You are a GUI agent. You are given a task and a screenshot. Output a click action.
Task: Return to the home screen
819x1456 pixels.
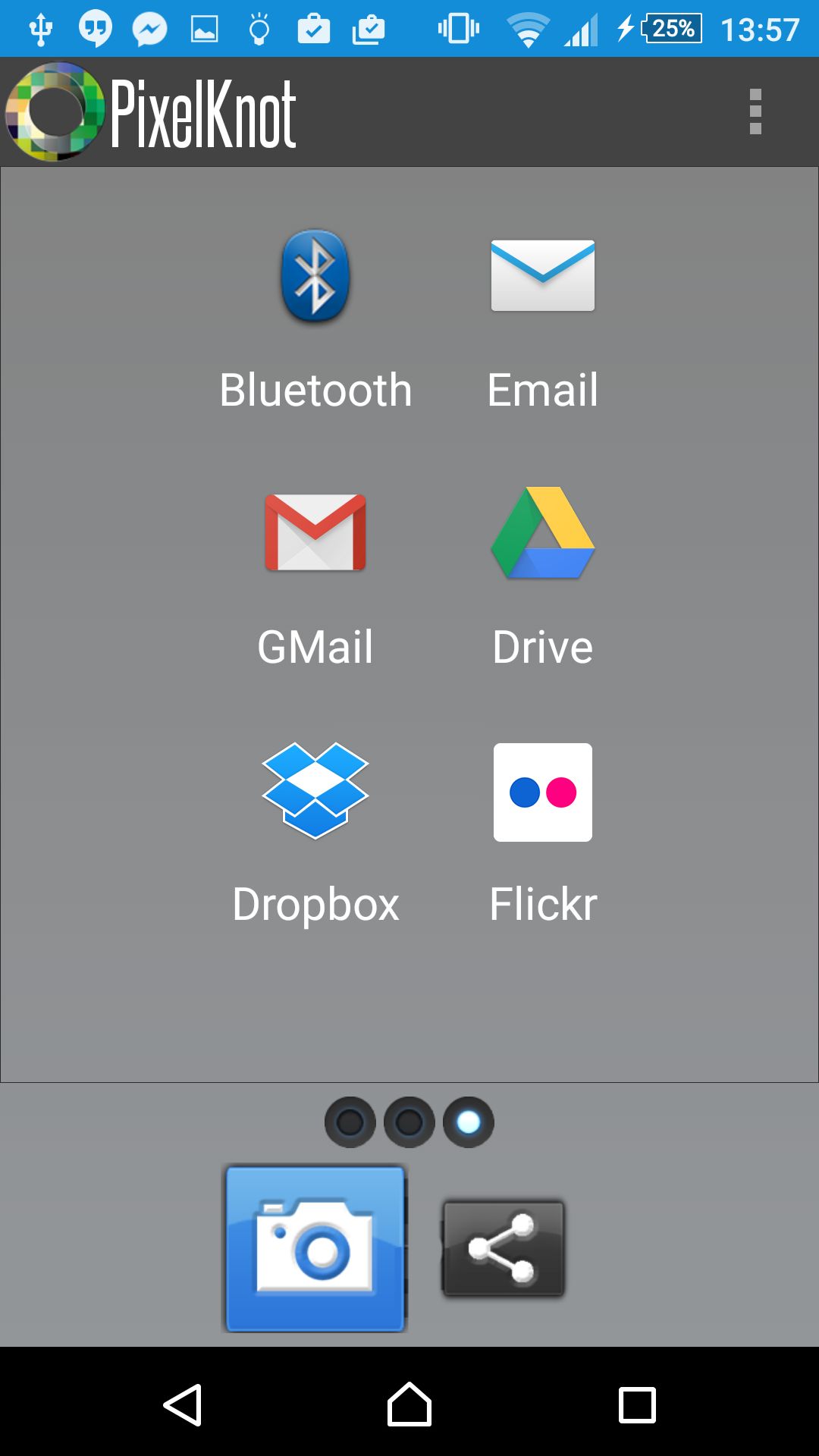(409, 1405)
